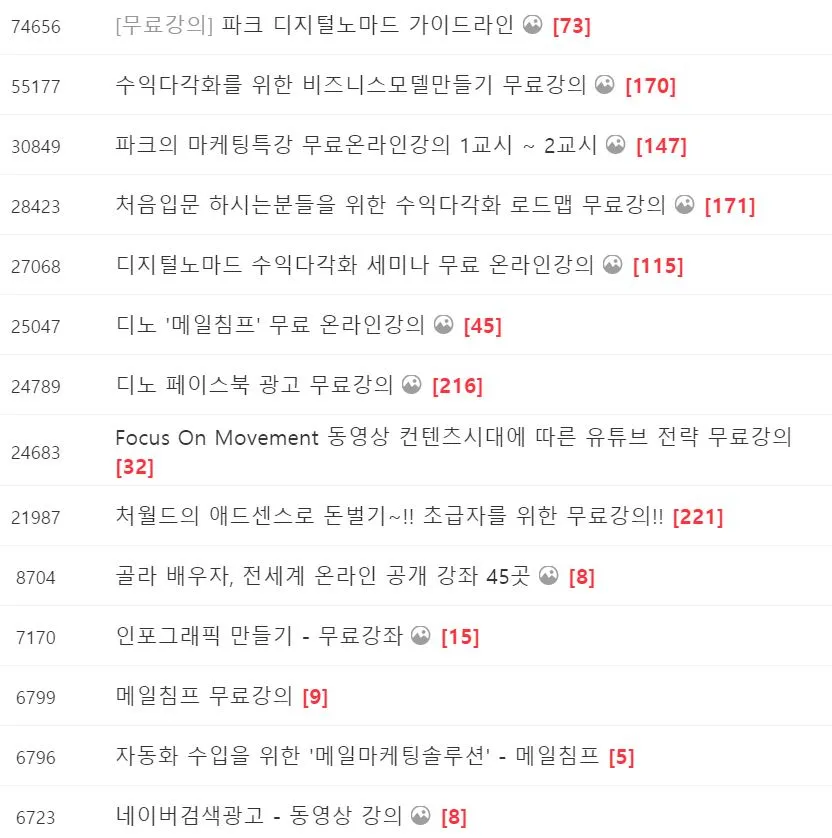This screenshot has height=838, width=832.
Task: Open '처음입문 하시는분들을 위한 수익다각화 로드맵' post
Action: [x=390, y=206]
